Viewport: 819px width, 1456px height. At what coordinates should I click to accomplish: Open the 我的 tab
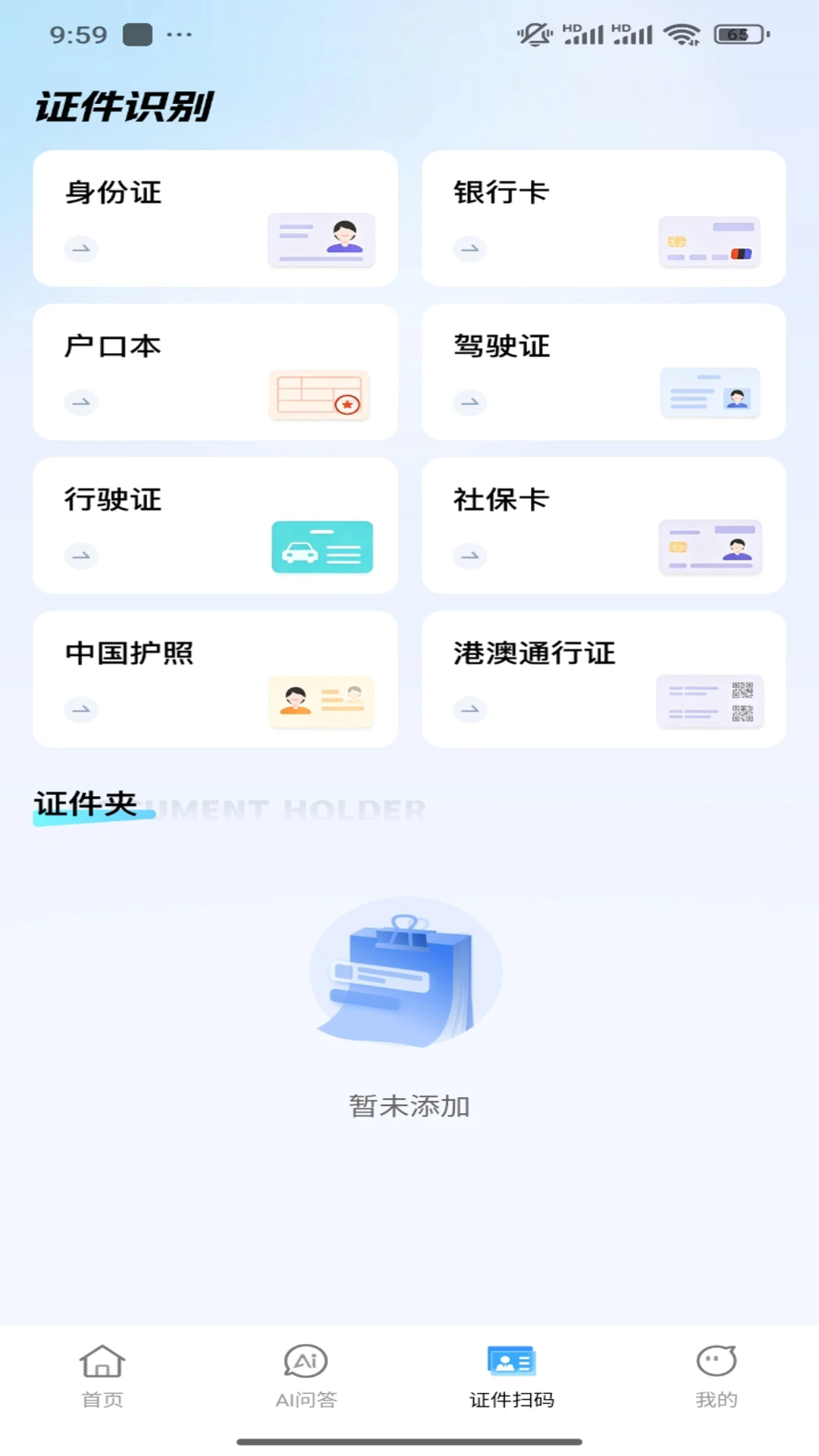(717, 1377)
